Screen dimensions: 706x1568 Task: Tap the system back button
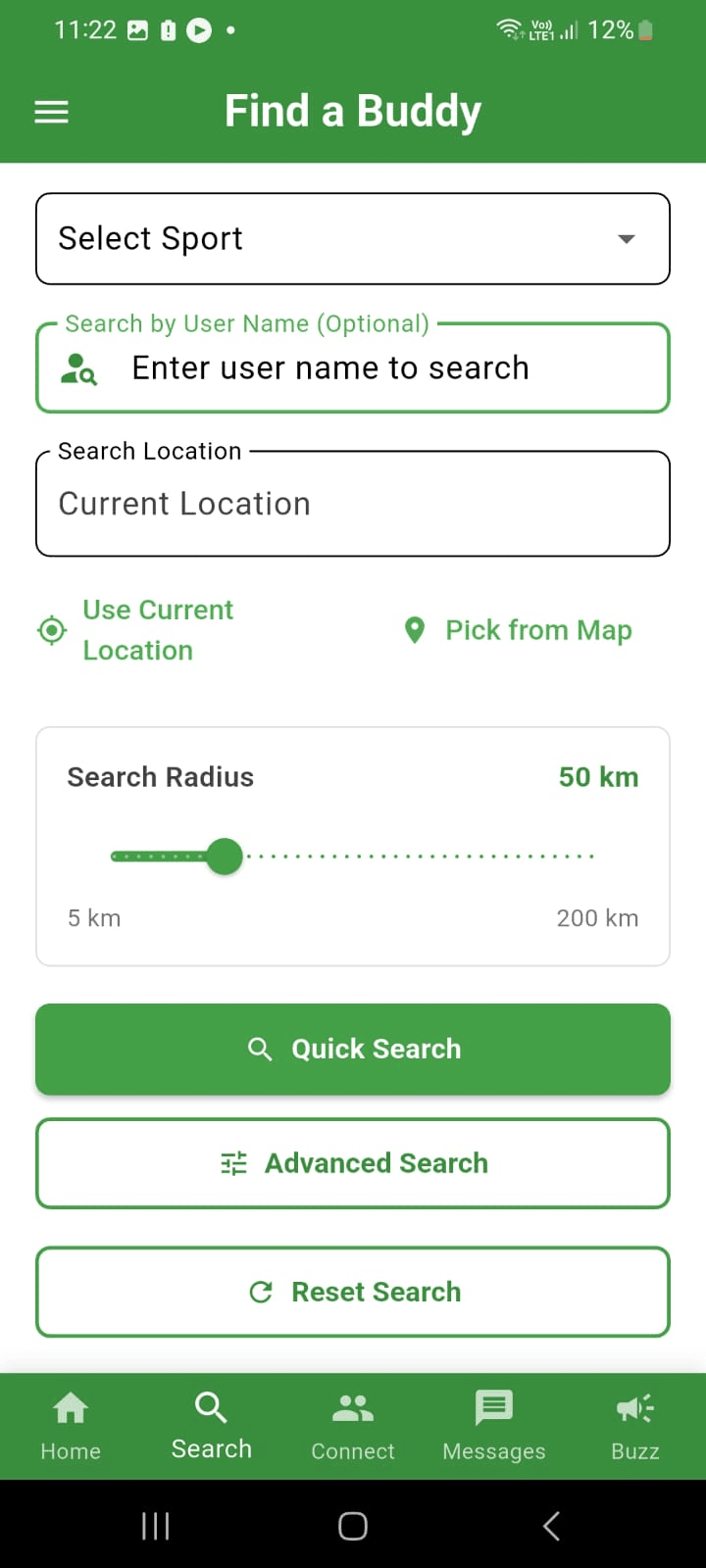(551, 1526)
